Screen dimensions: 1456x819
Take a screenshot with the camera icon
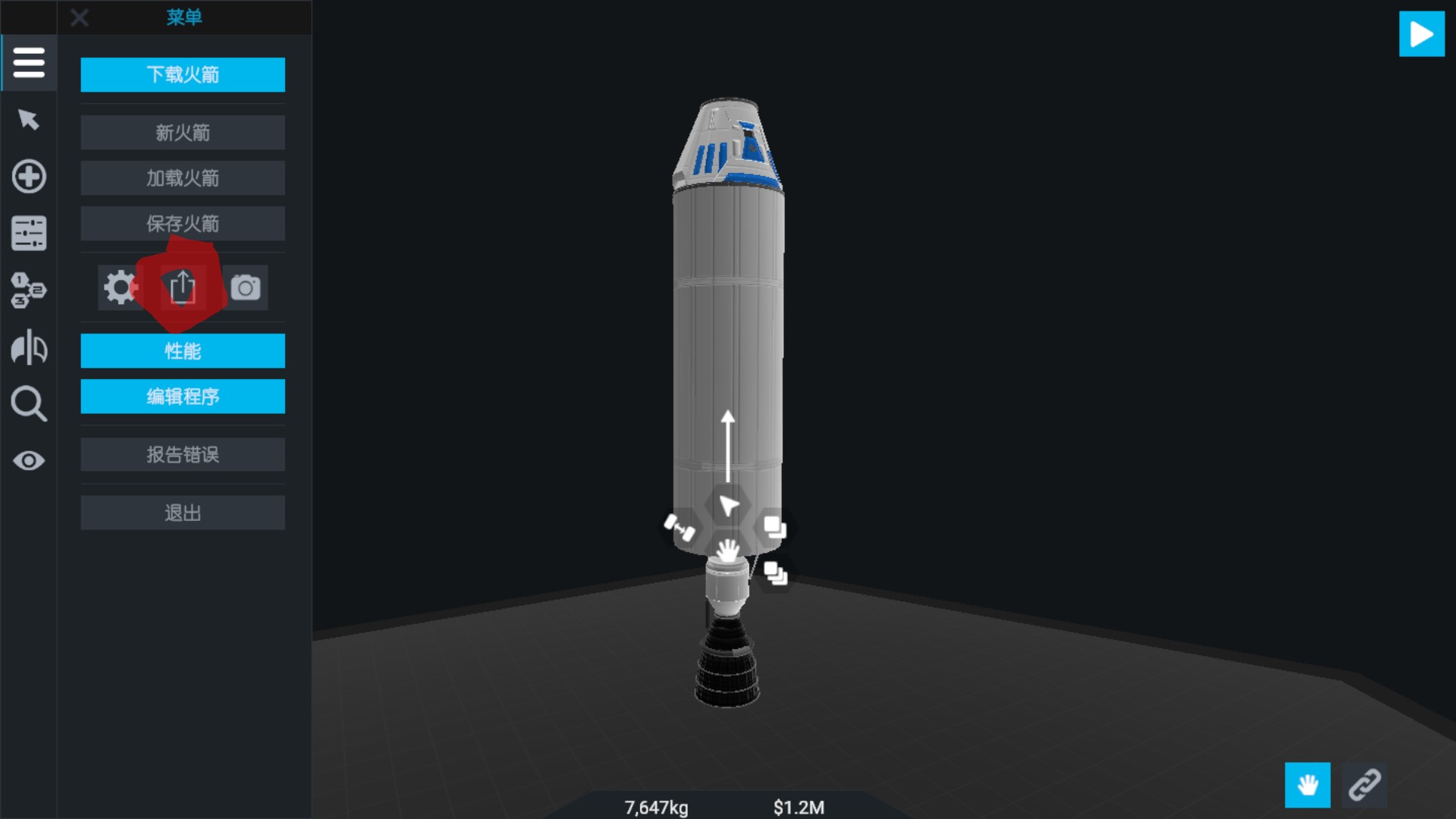(245, 287)
